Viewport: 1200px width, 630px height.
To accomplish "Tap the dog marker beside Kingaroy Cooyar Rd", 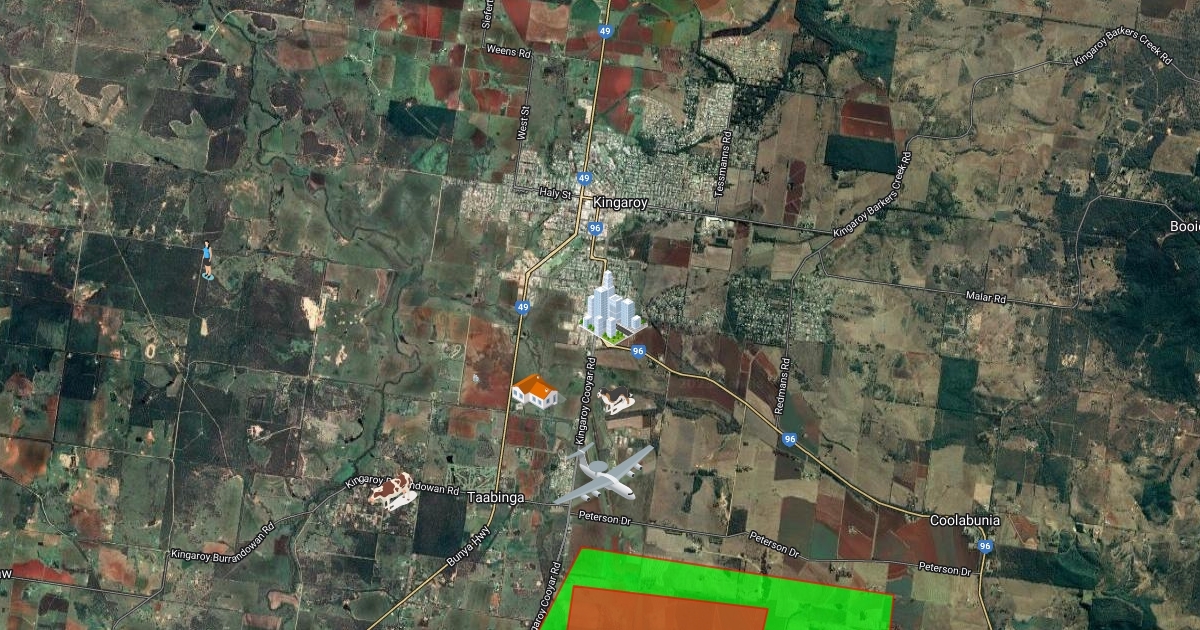I will coord(616,402).
